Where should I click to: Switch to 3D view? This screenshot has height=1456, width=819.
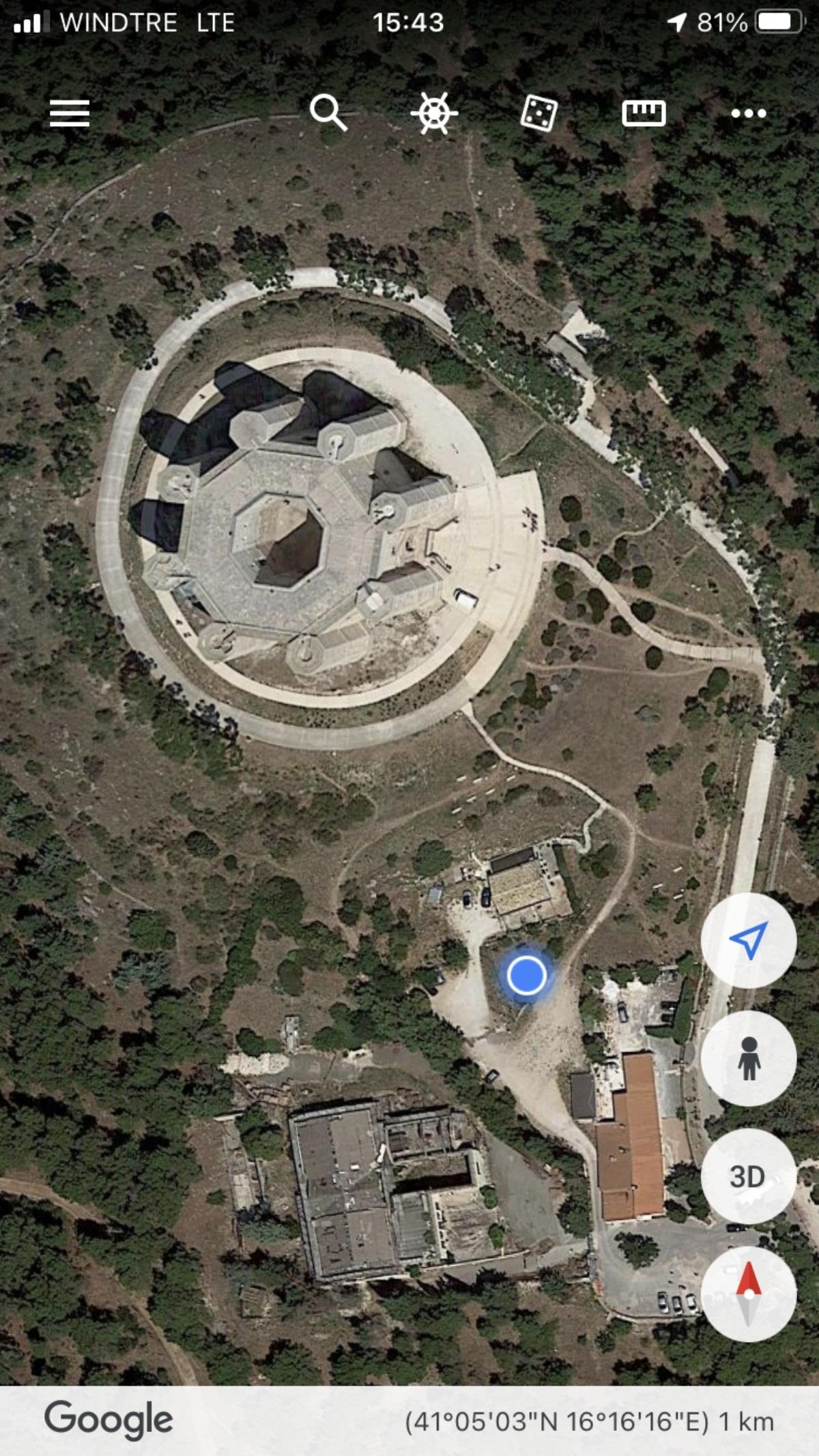749,1176
